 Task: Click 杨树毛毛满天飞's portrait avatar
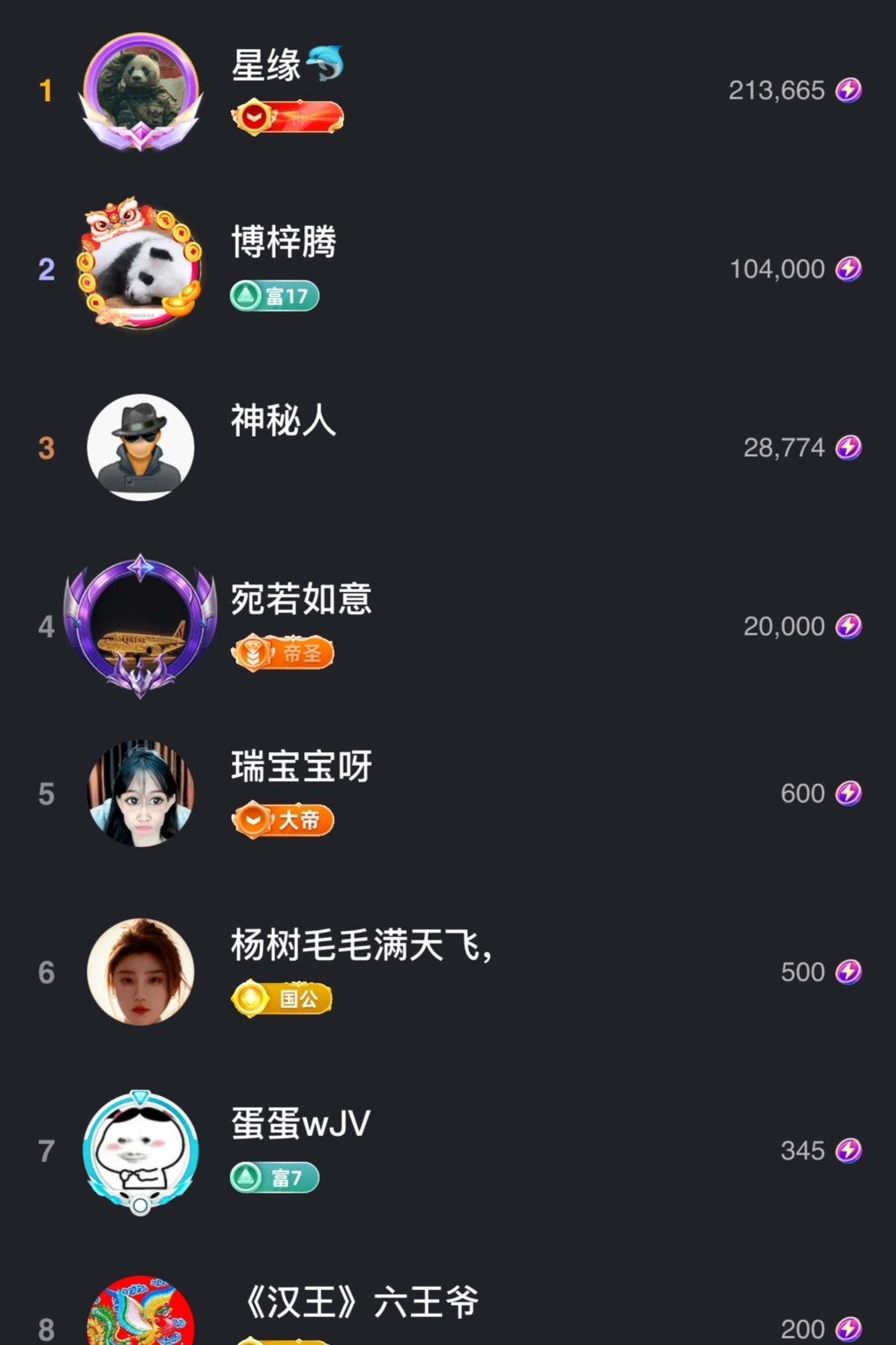tap(140, 971)
